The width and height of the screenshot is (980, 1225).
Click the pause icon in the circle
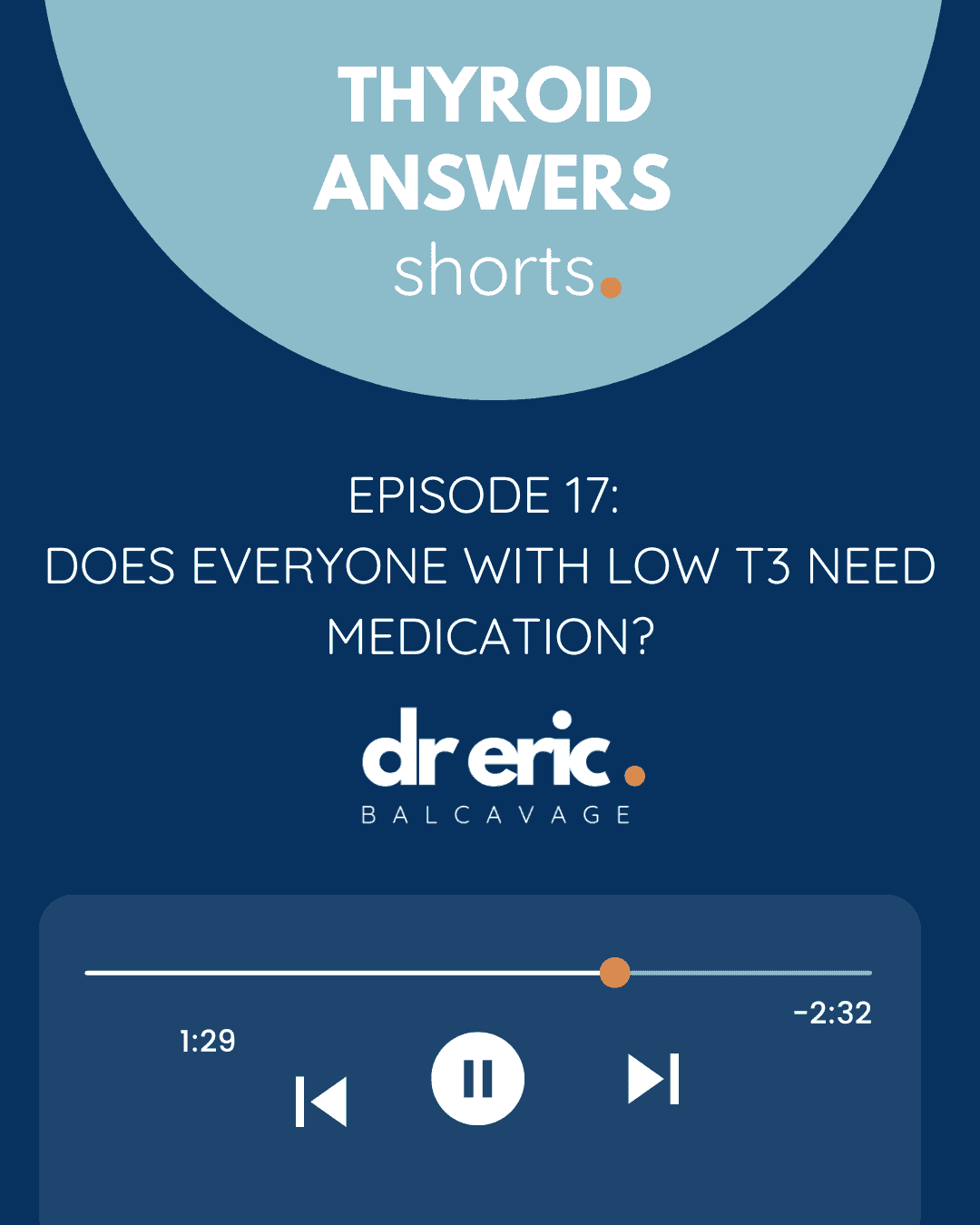(x=478, y=1078)
